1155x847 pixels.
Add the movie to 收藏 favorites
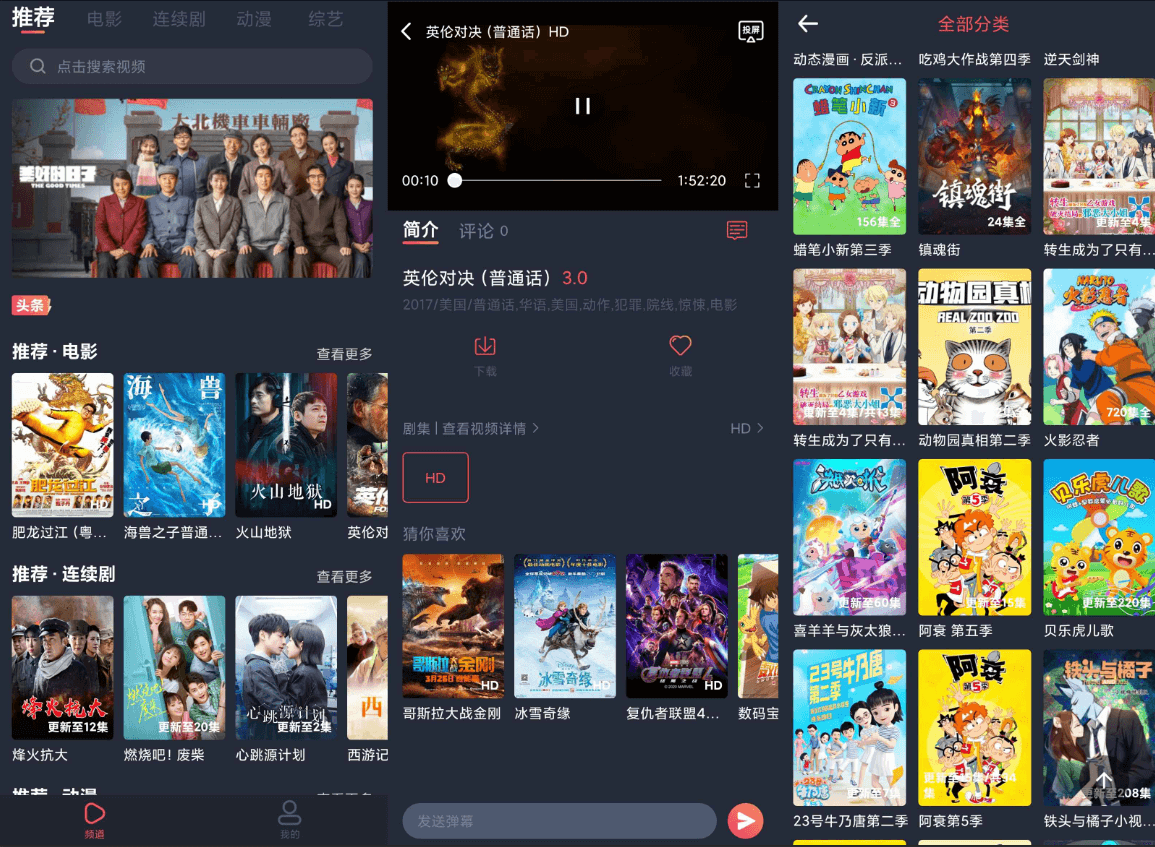tap(680, 353)
